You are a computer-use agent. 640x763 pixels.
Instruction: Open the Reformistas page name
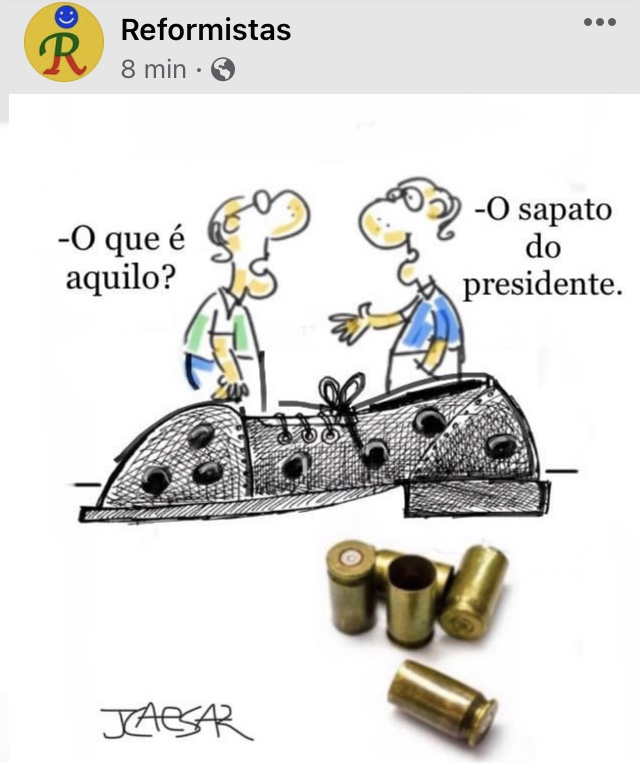(205, 30)
